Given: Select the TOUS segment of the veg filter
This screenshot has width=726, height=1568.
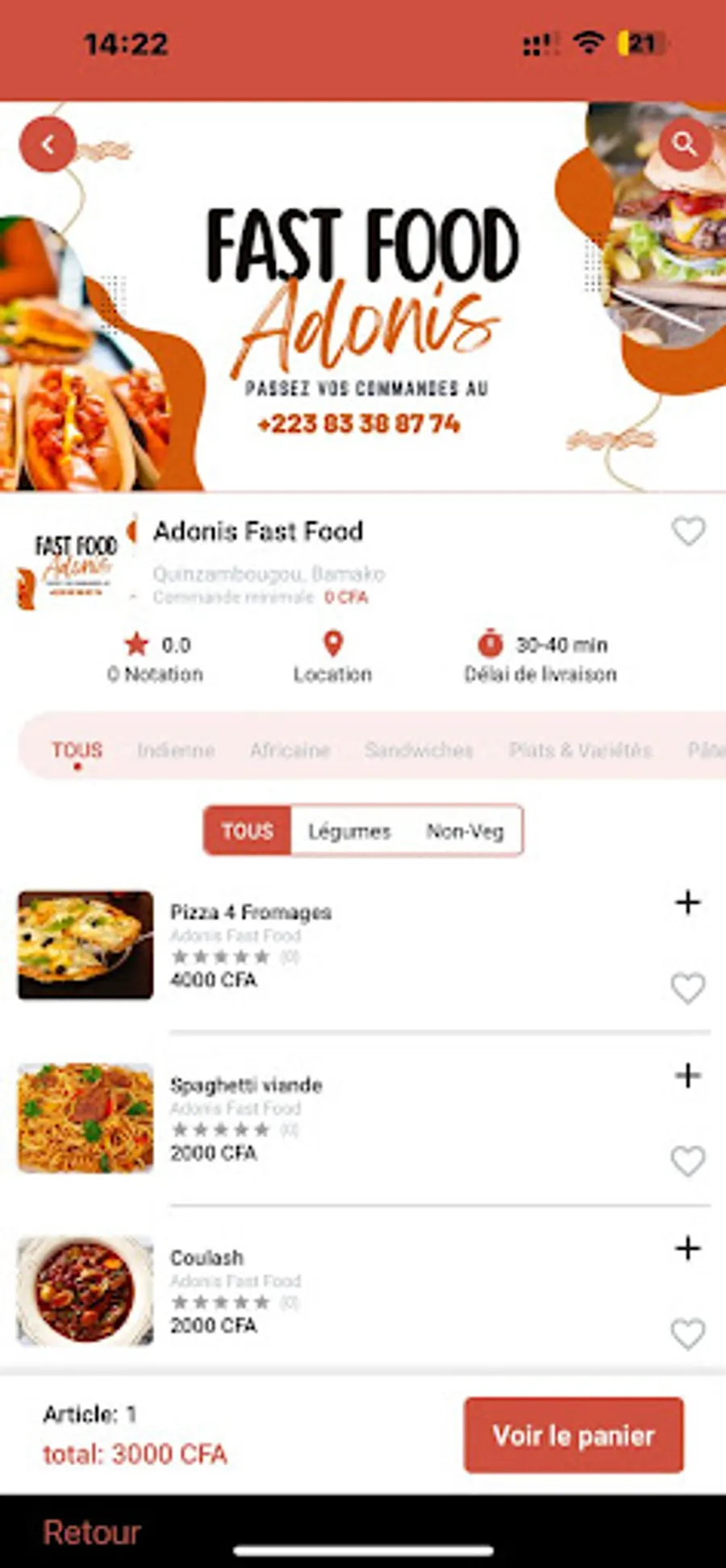Looking at the screenshot, I should tap(248, 831).
